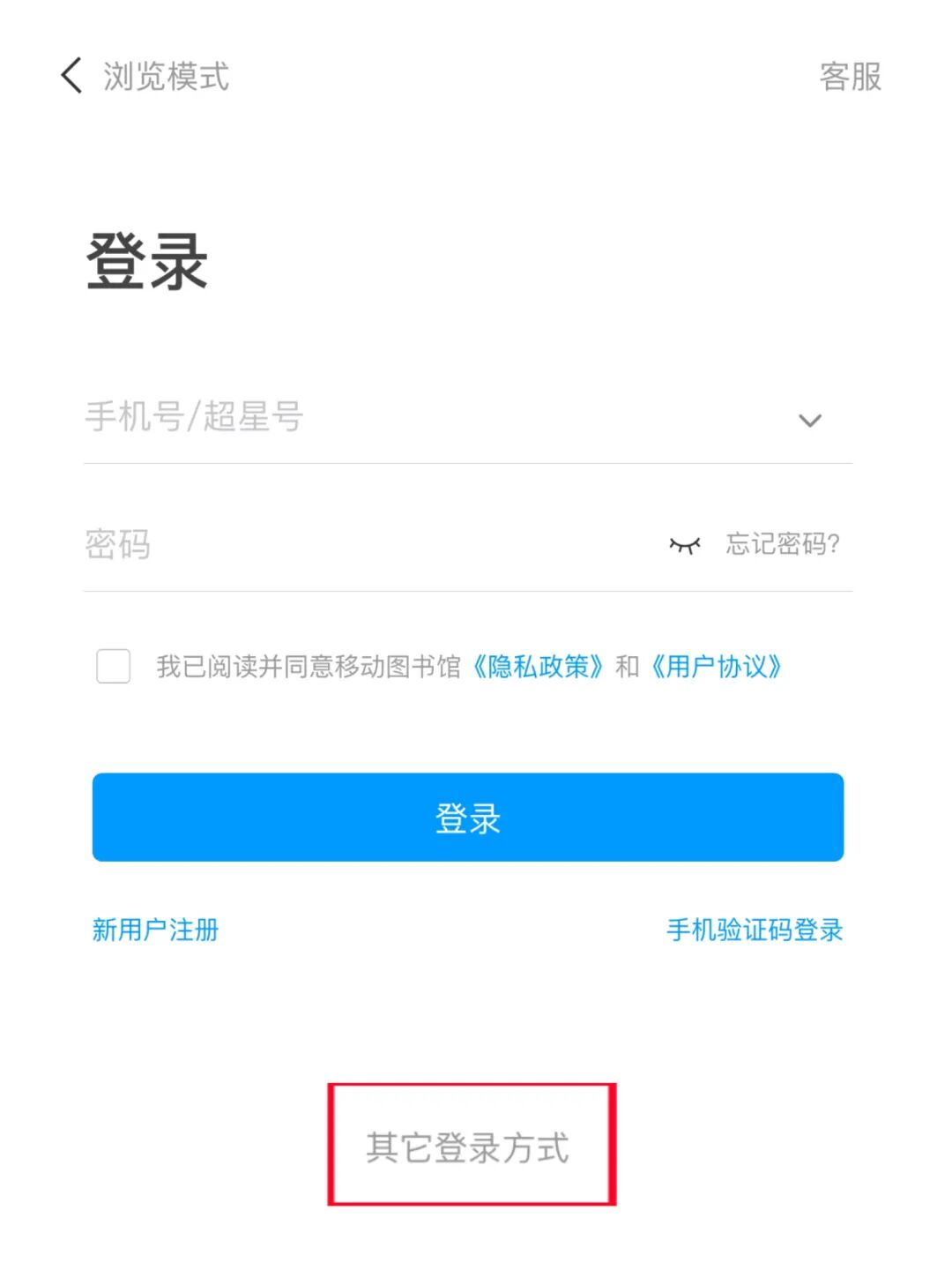Tap the blue 登录 button

[468, 818]
